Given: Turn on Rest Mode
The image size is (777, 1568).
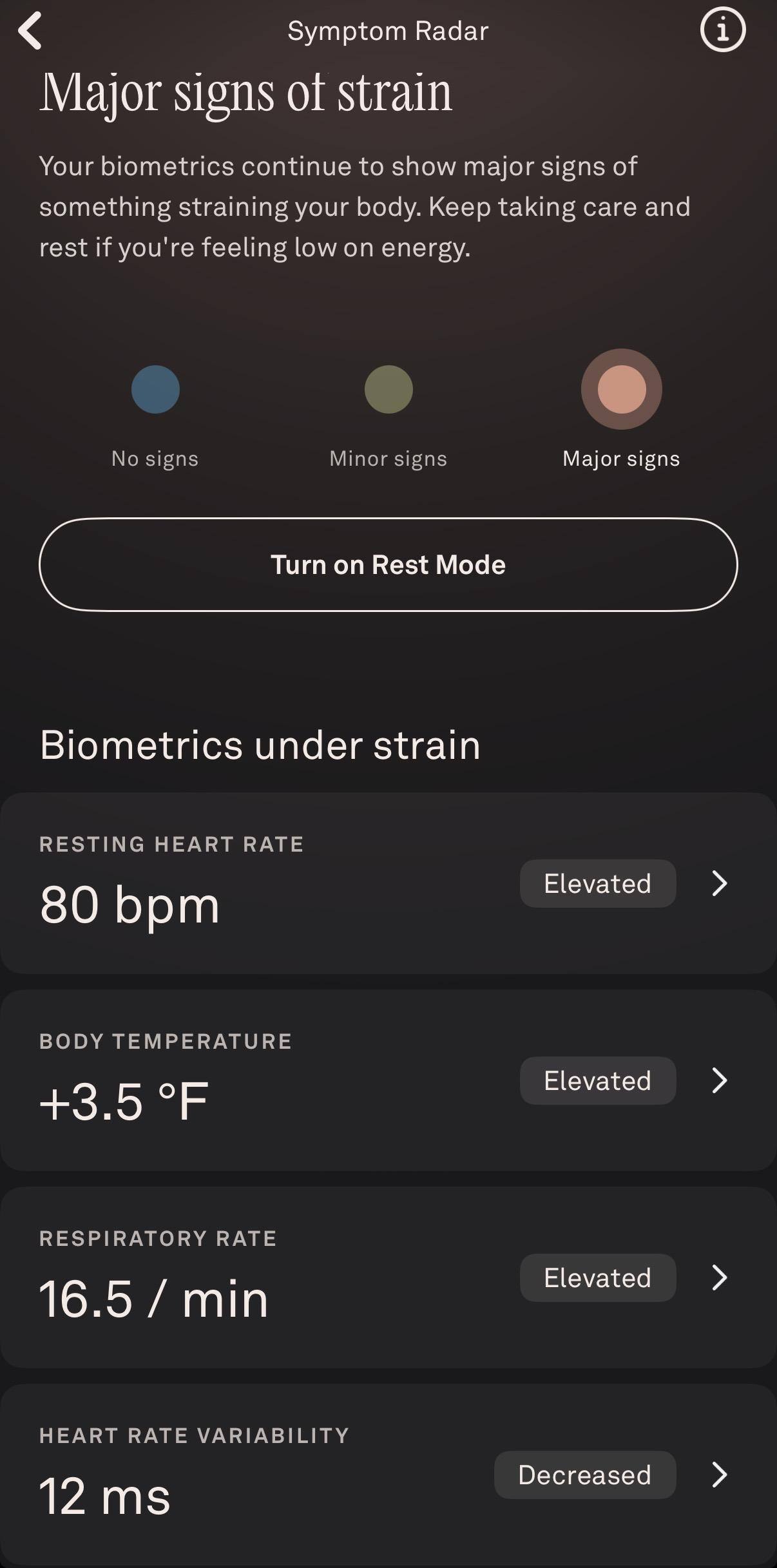Looking at the screenshot, I should coord(388,564).
